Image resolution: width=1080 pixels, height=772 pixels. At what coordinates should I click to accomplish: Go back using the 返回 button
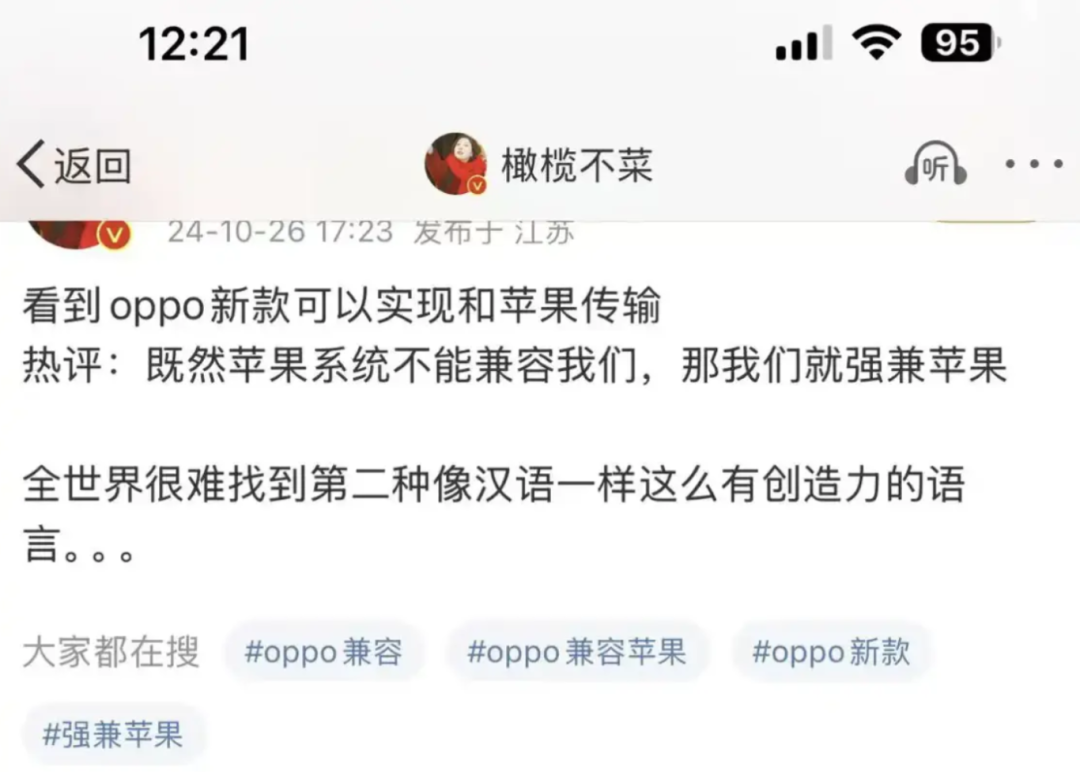pyautogui.click(x=76, y=165)
